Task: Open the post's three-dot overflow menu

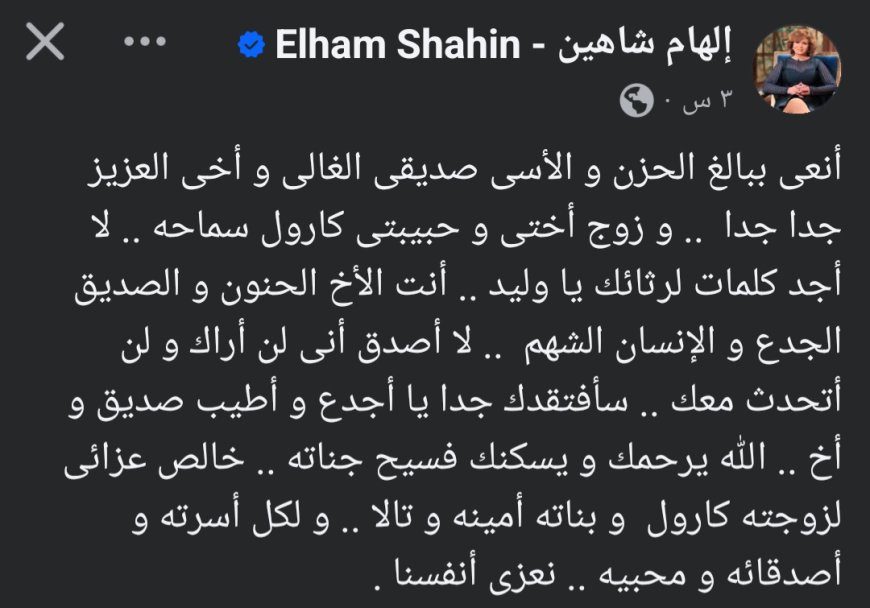Action: point(145,43)
